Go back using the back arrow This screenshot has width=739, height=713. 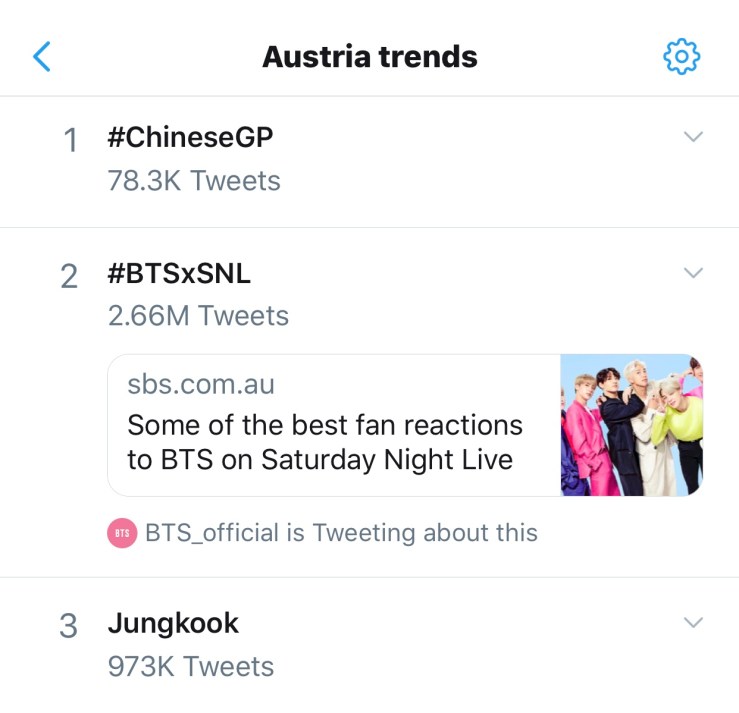(42, 57)
